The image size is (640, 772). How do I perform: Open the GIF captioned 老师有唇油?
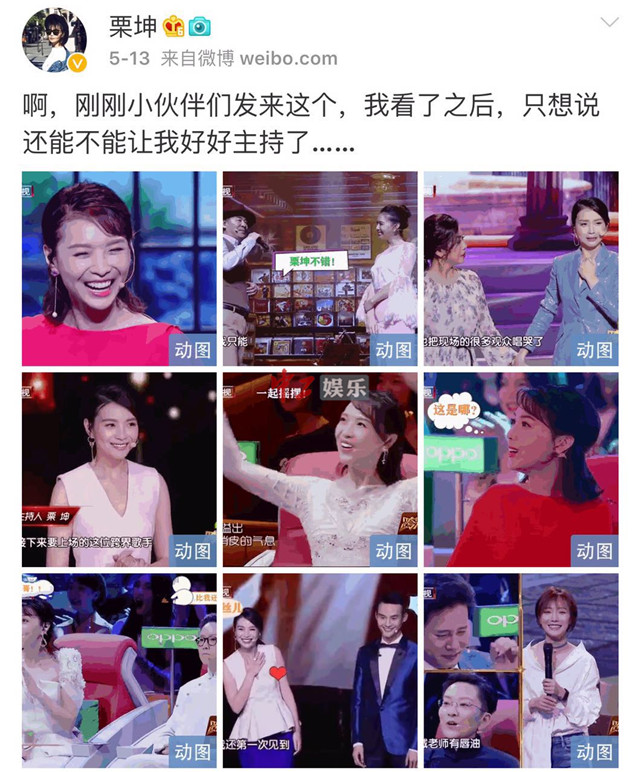(521, 670)
